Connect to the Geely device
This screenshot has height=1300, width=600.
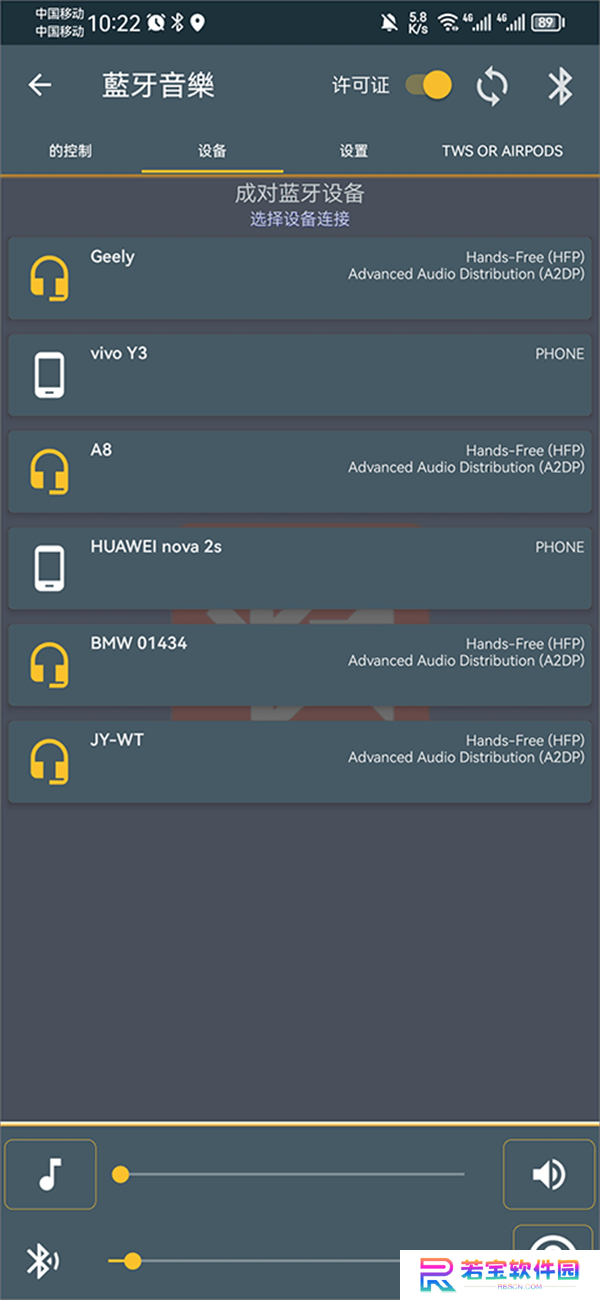coord(300,278)
